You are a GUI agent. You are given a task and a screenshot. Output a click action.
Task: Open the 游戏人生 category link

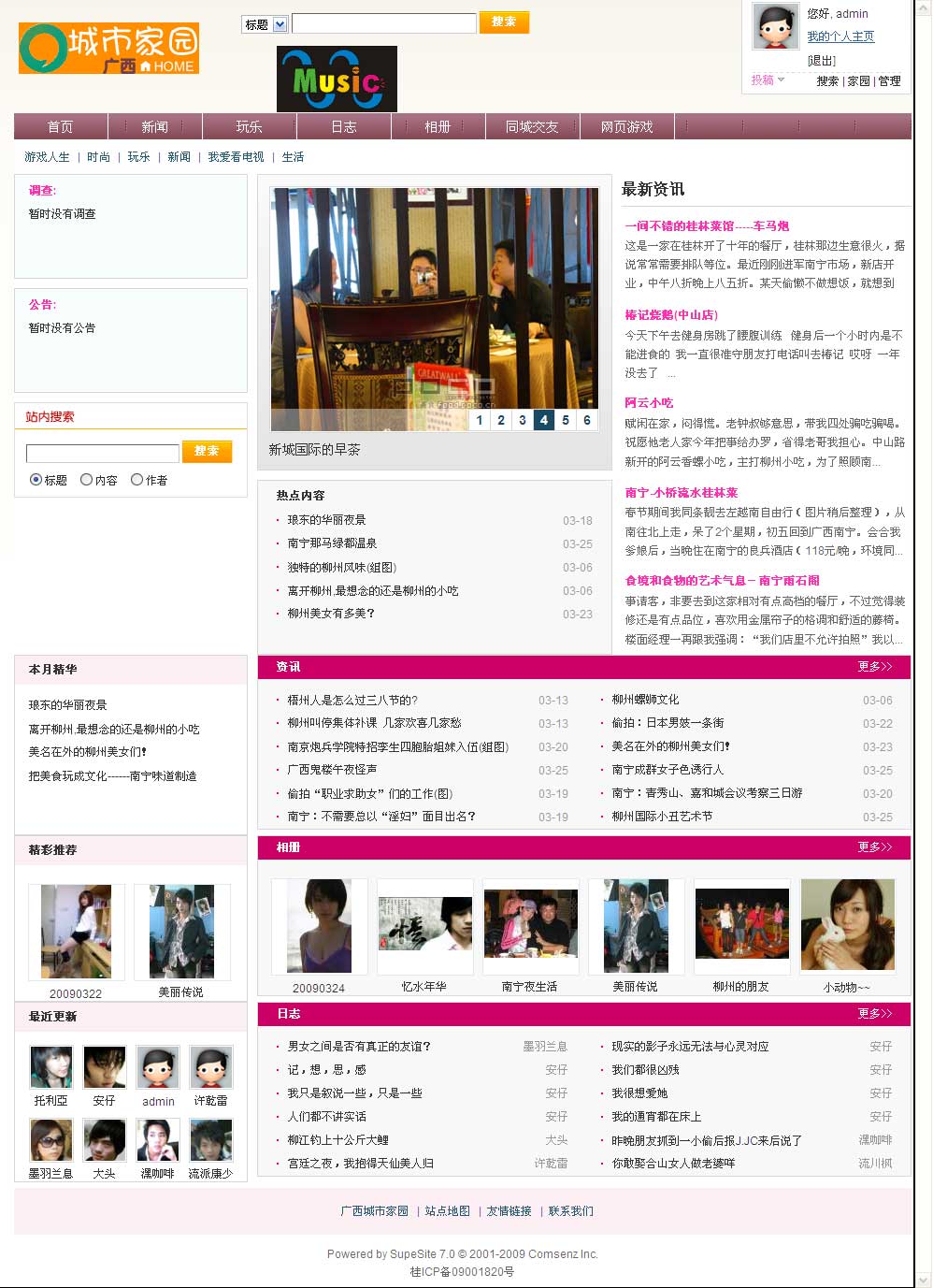coord(47,157)
